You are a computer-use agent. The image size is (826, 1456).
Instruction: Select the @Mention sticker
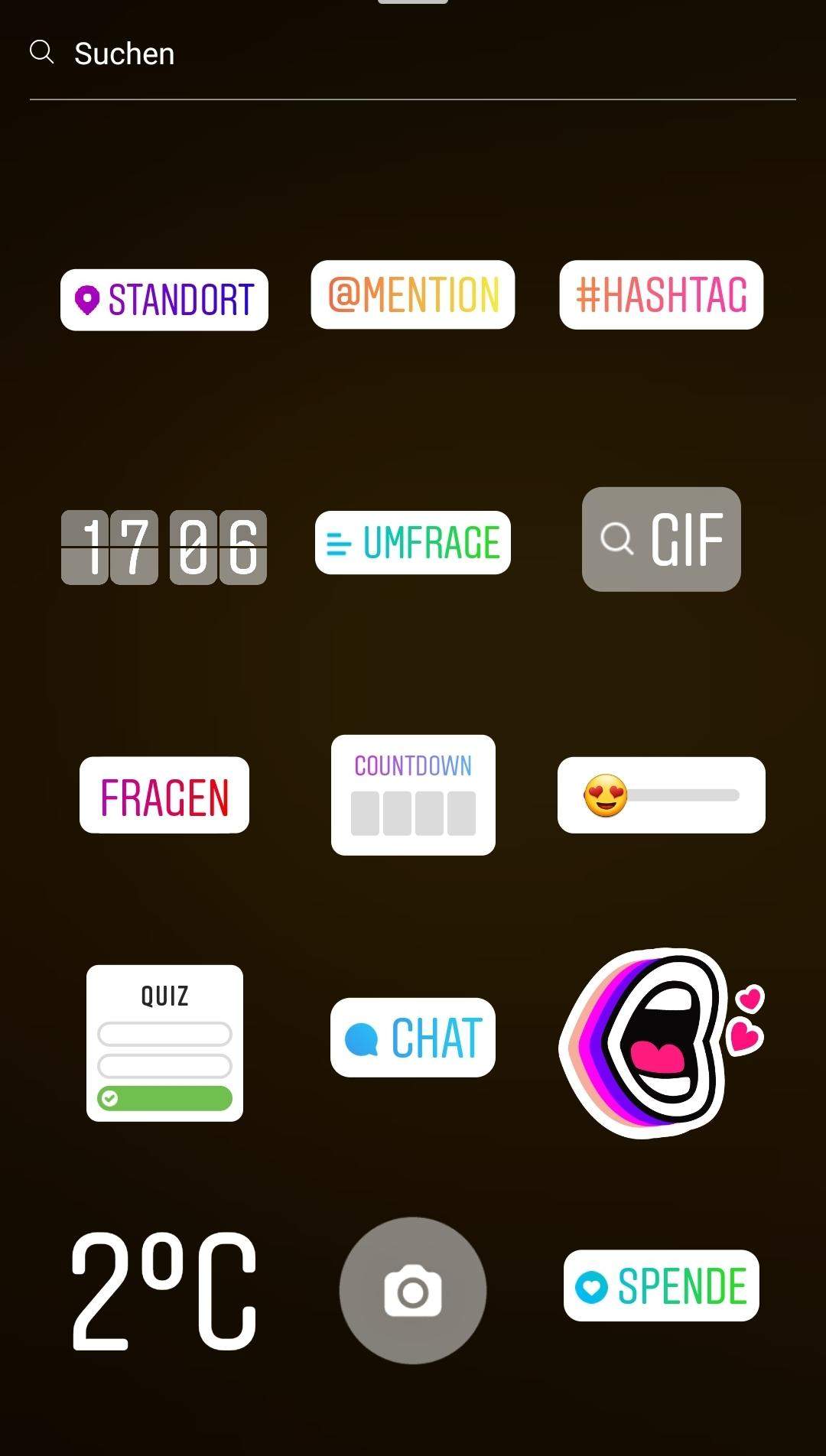[413, 294]
